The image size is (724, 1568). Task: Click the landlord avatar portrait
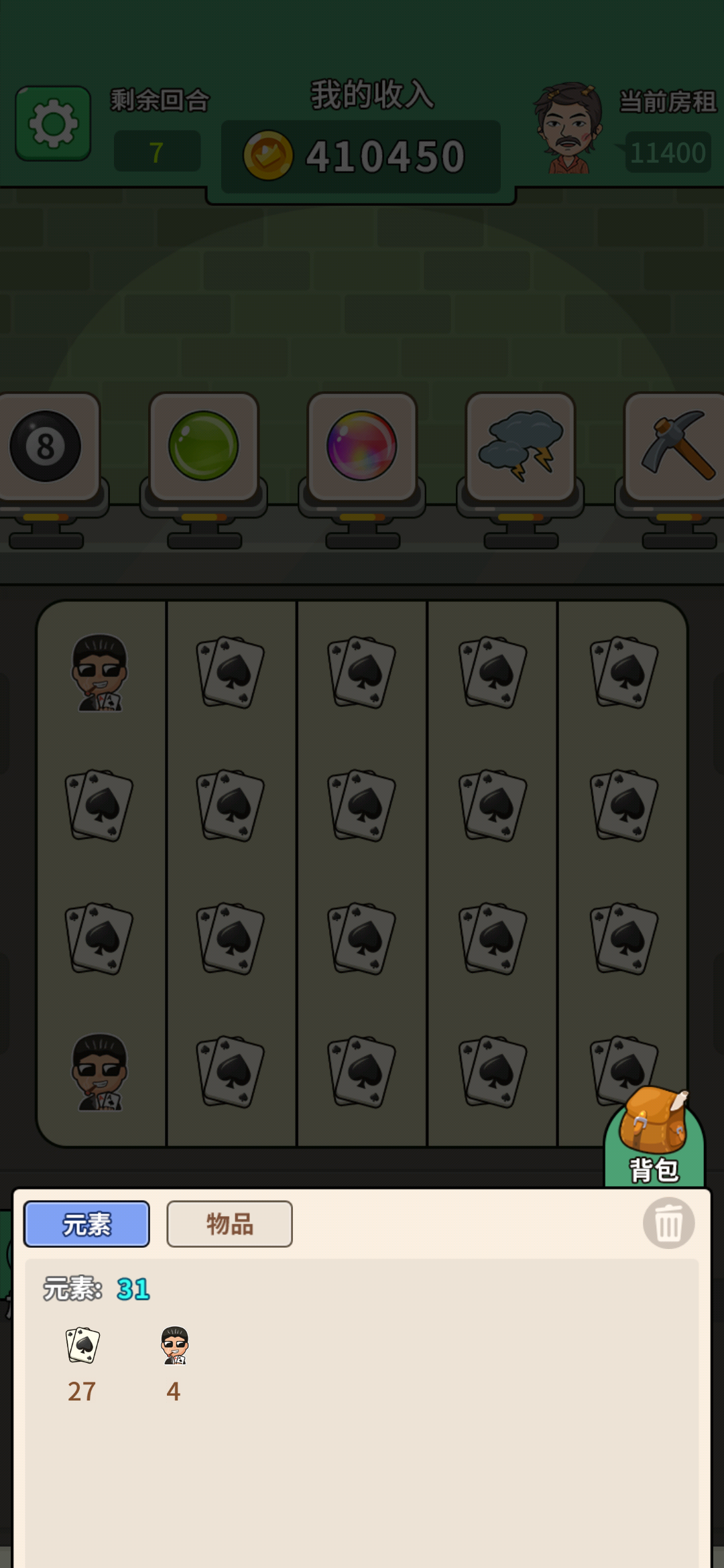(x=566, y=126)
